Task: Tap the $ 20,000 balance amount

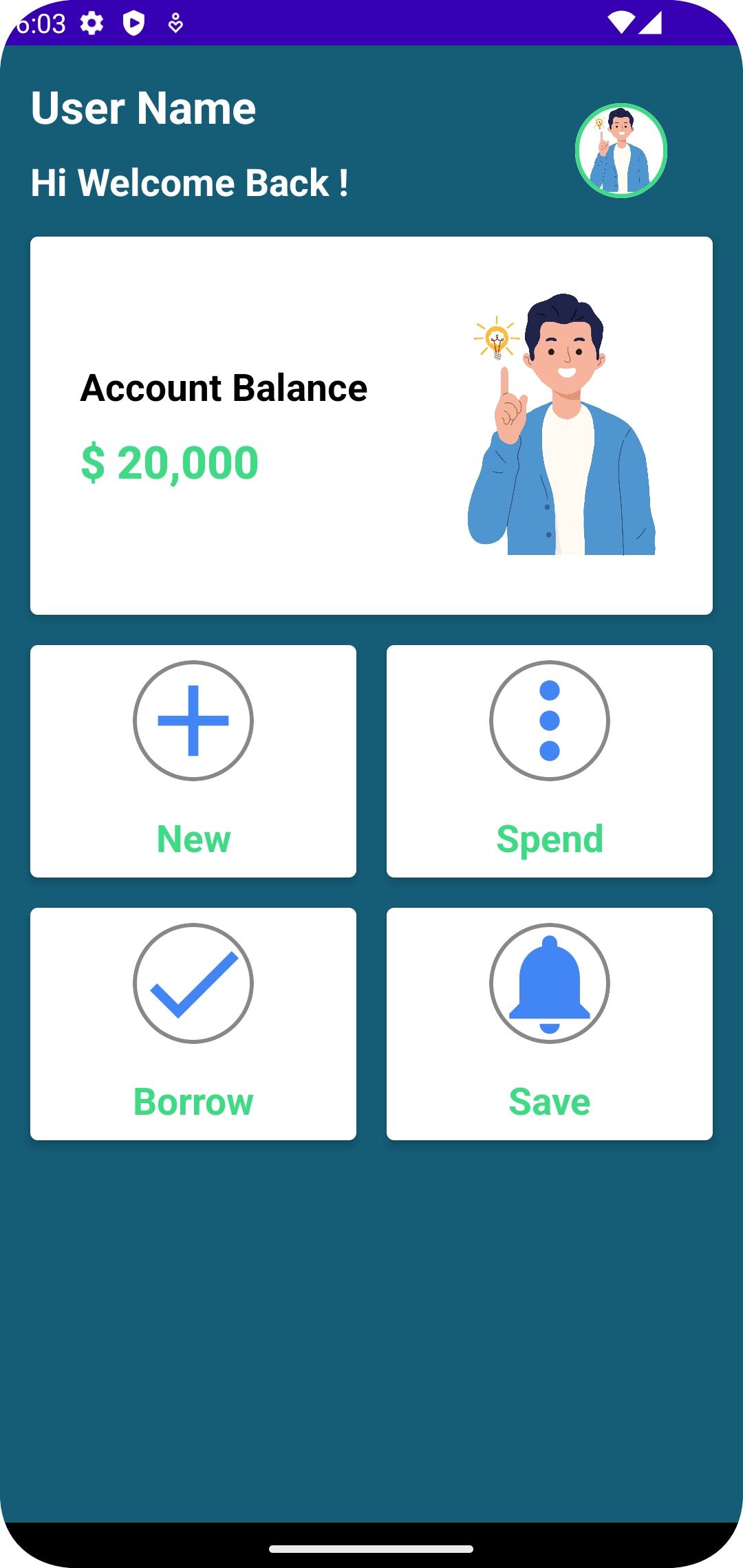Action: (x=169, y=462)
